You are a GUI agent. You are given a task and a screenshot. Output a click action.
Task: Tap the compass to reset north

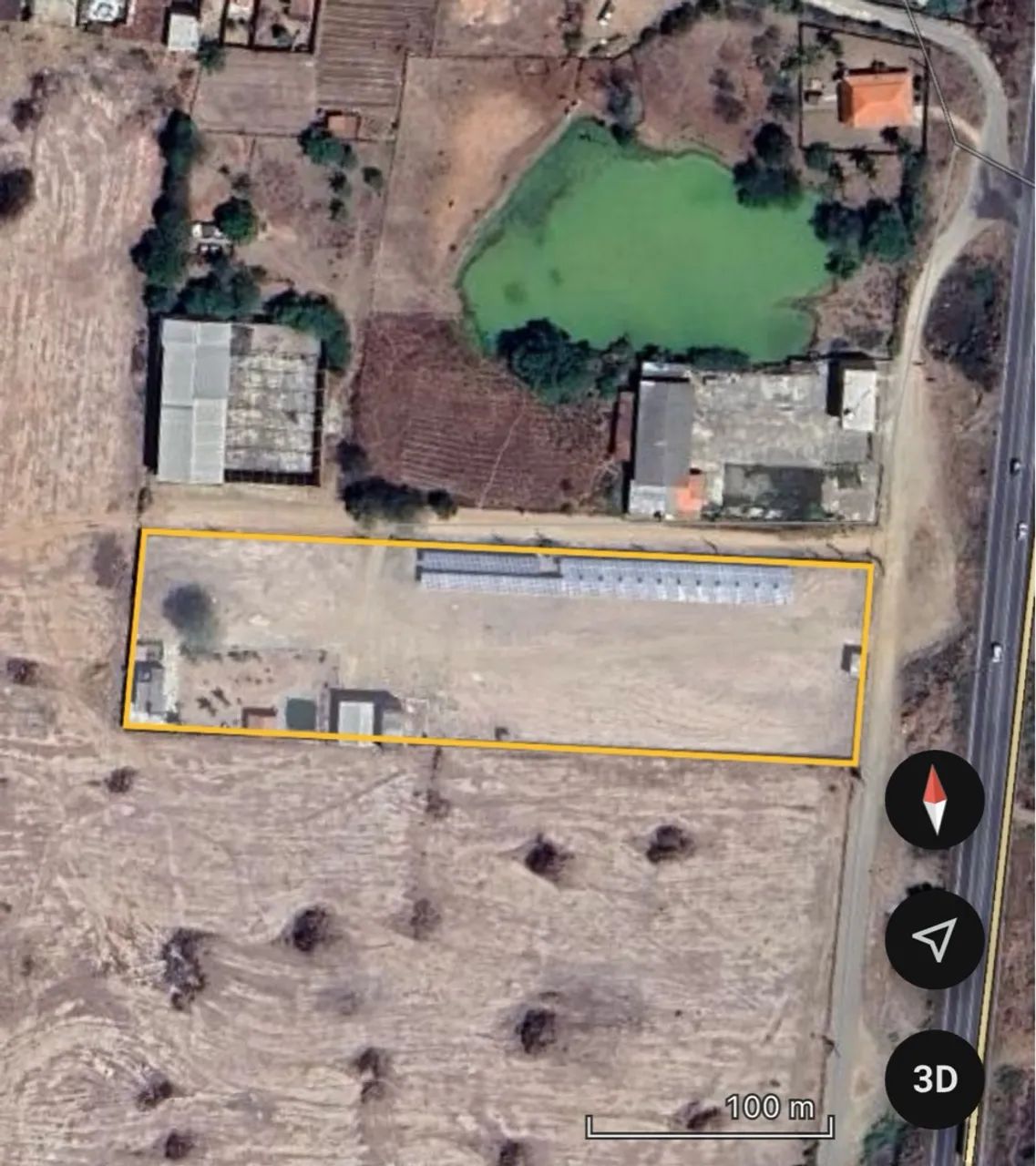click(934, 800)
